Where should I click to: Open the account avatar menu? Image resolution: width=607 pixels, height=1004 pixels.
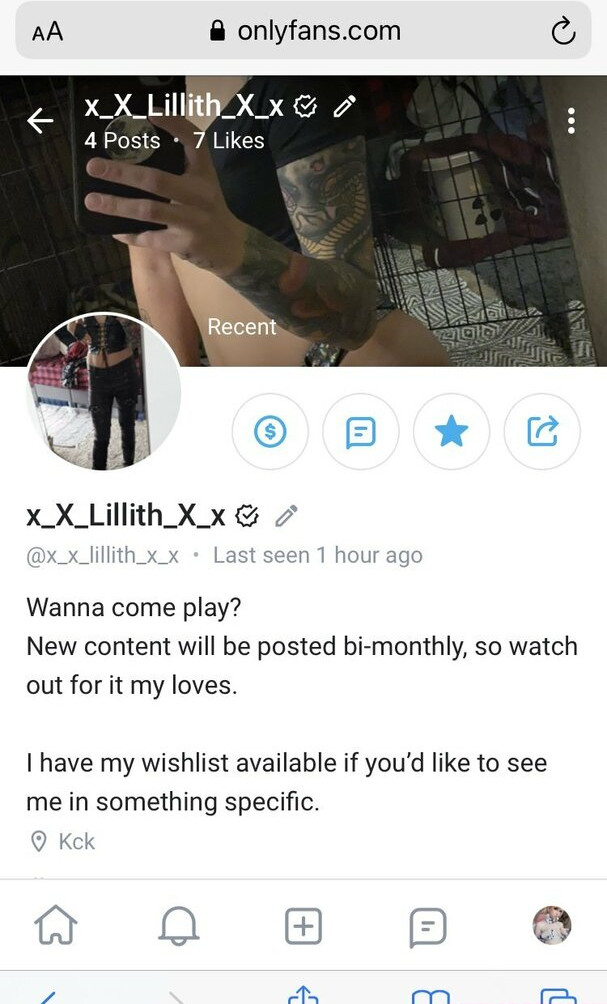click(552, 925)
